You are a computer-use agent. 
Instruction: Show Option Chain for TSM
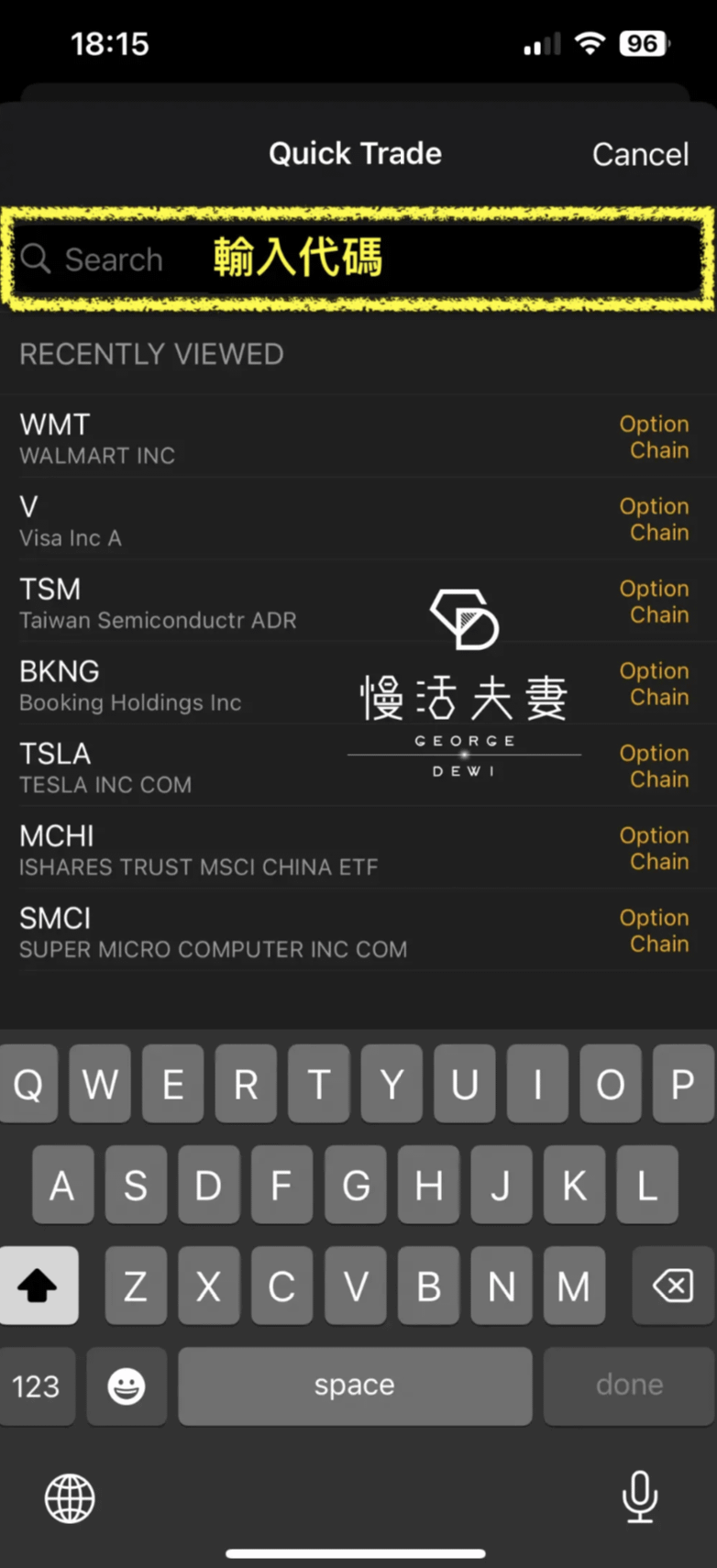pyautogui.click(x=655, y=602)
